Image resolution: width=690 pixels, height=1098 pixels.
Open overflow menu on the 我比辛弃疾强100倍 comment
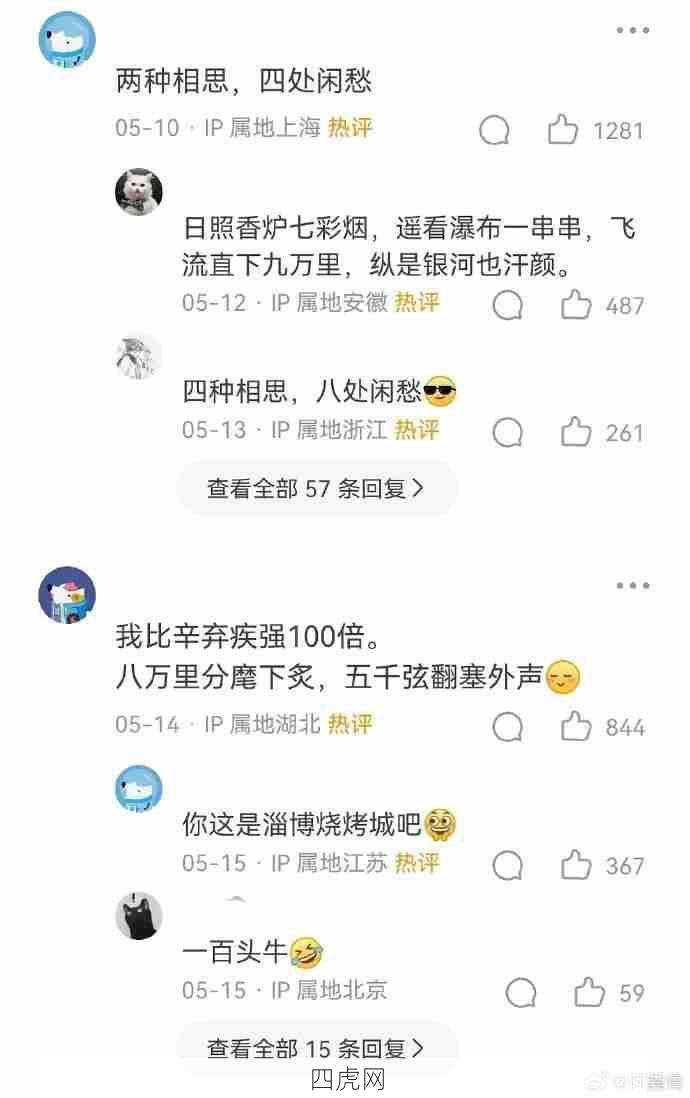632,586
